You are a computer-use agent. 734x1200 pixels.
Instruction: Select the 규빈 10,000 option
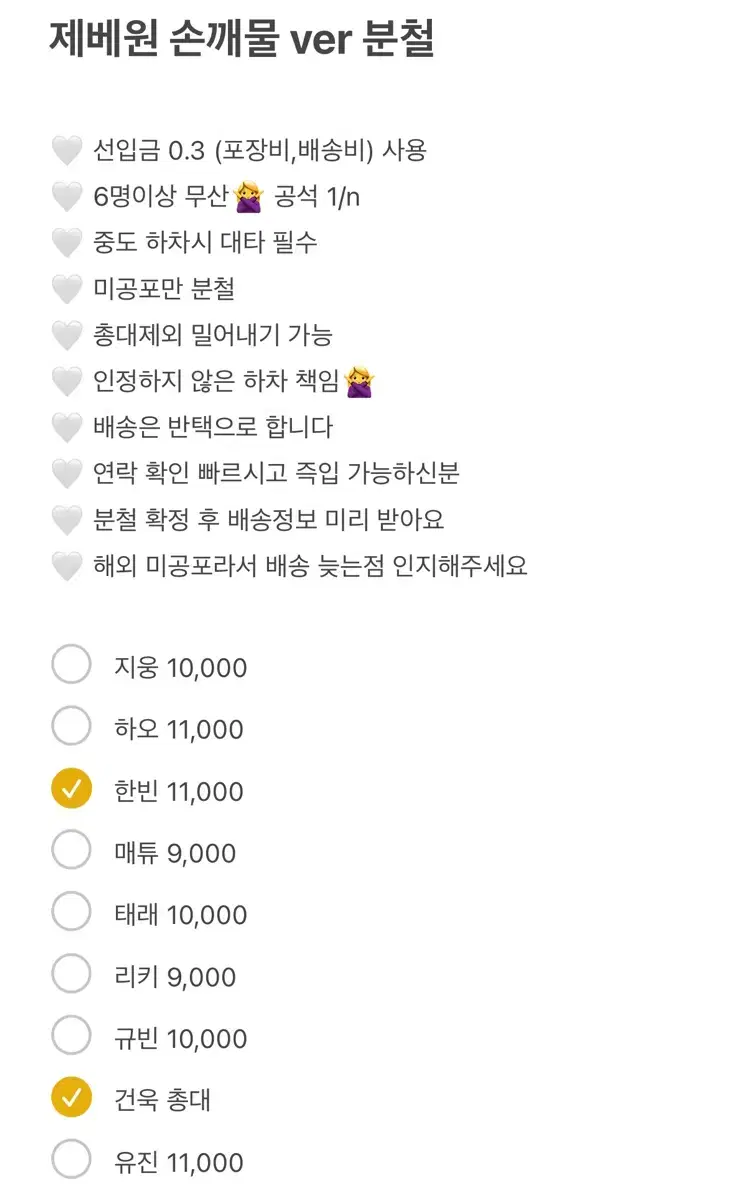71,1036
